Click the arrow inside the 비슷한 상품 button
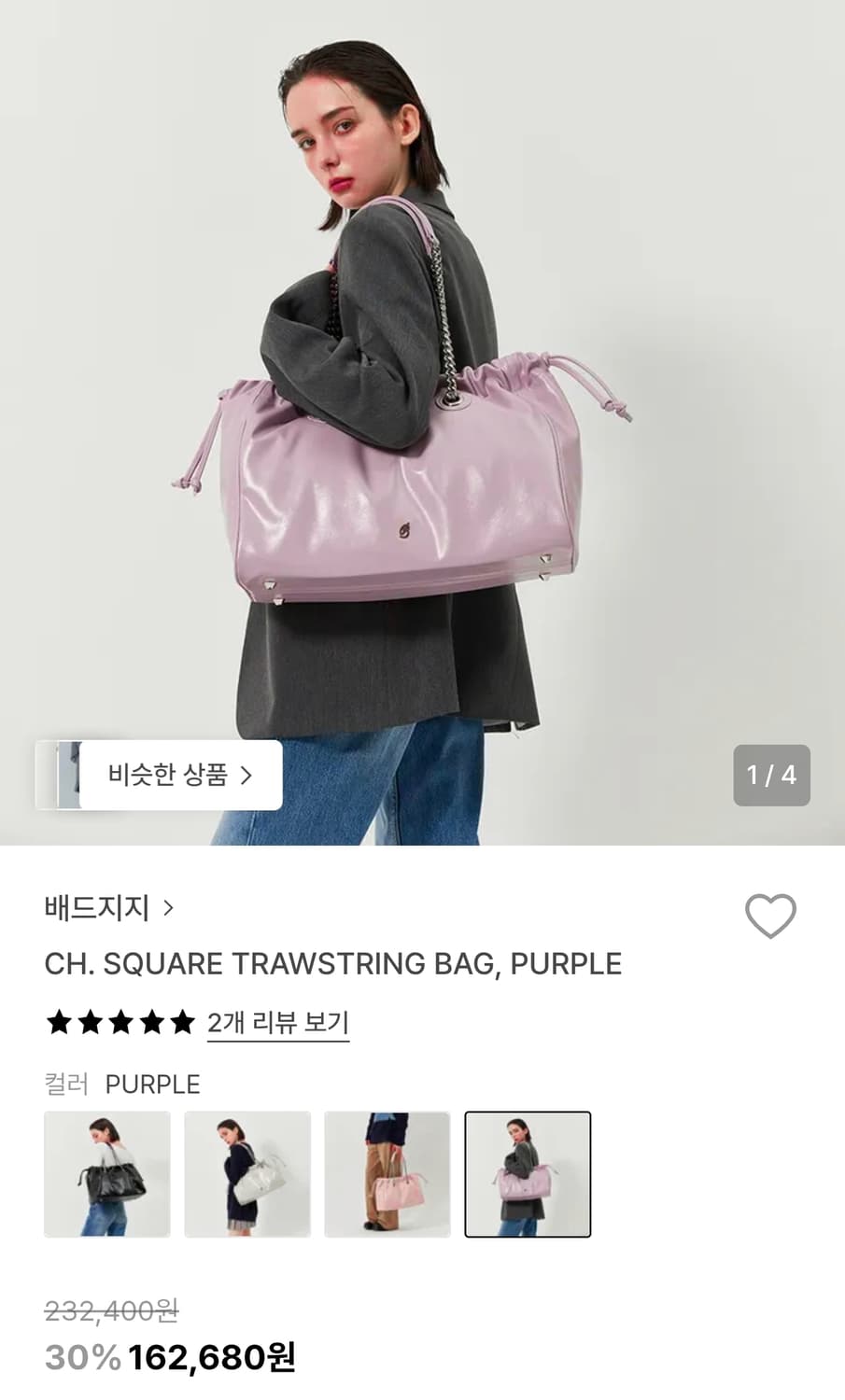 point(248,775)
